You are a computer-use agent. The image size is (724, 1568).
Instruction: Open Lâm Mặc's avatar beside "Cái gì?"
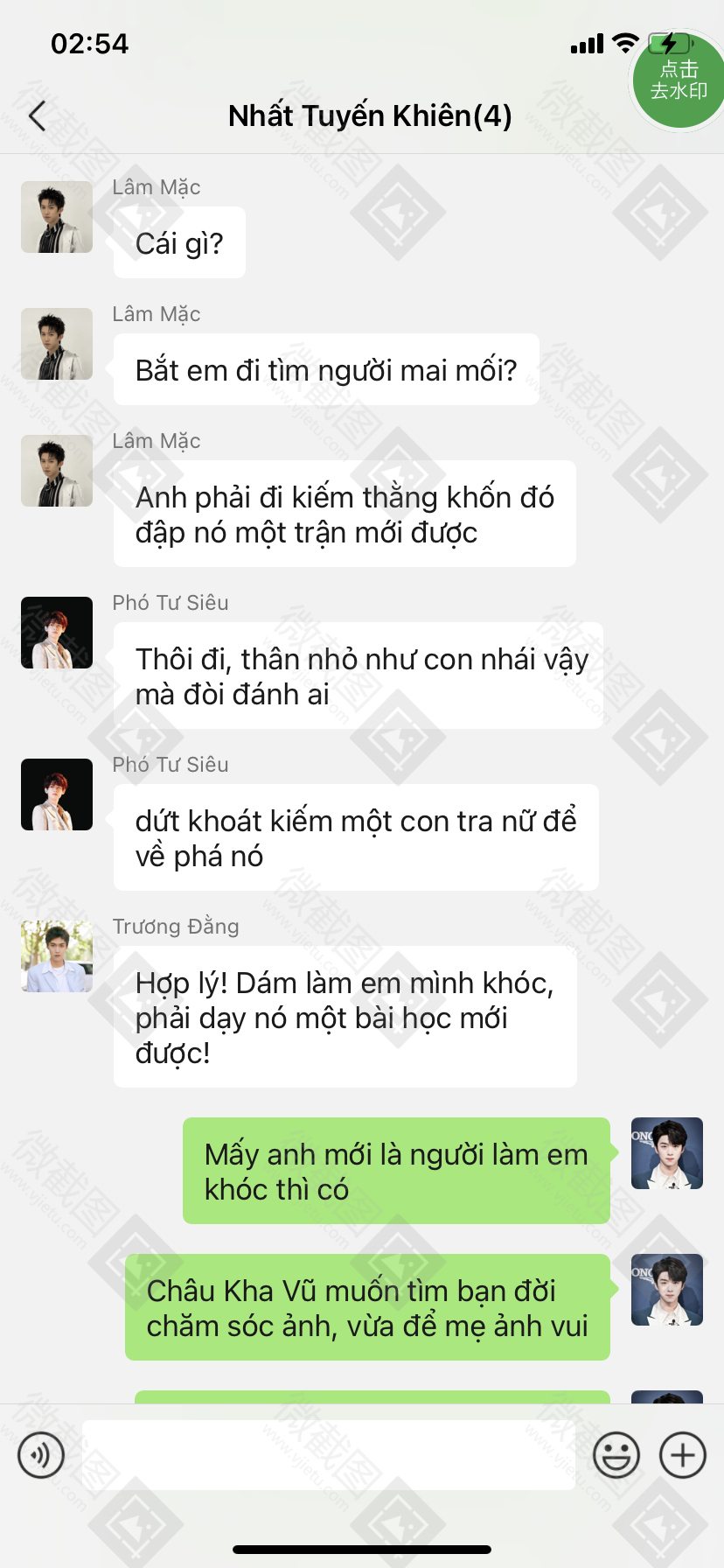pyautogui.click(x=57, y=217)
